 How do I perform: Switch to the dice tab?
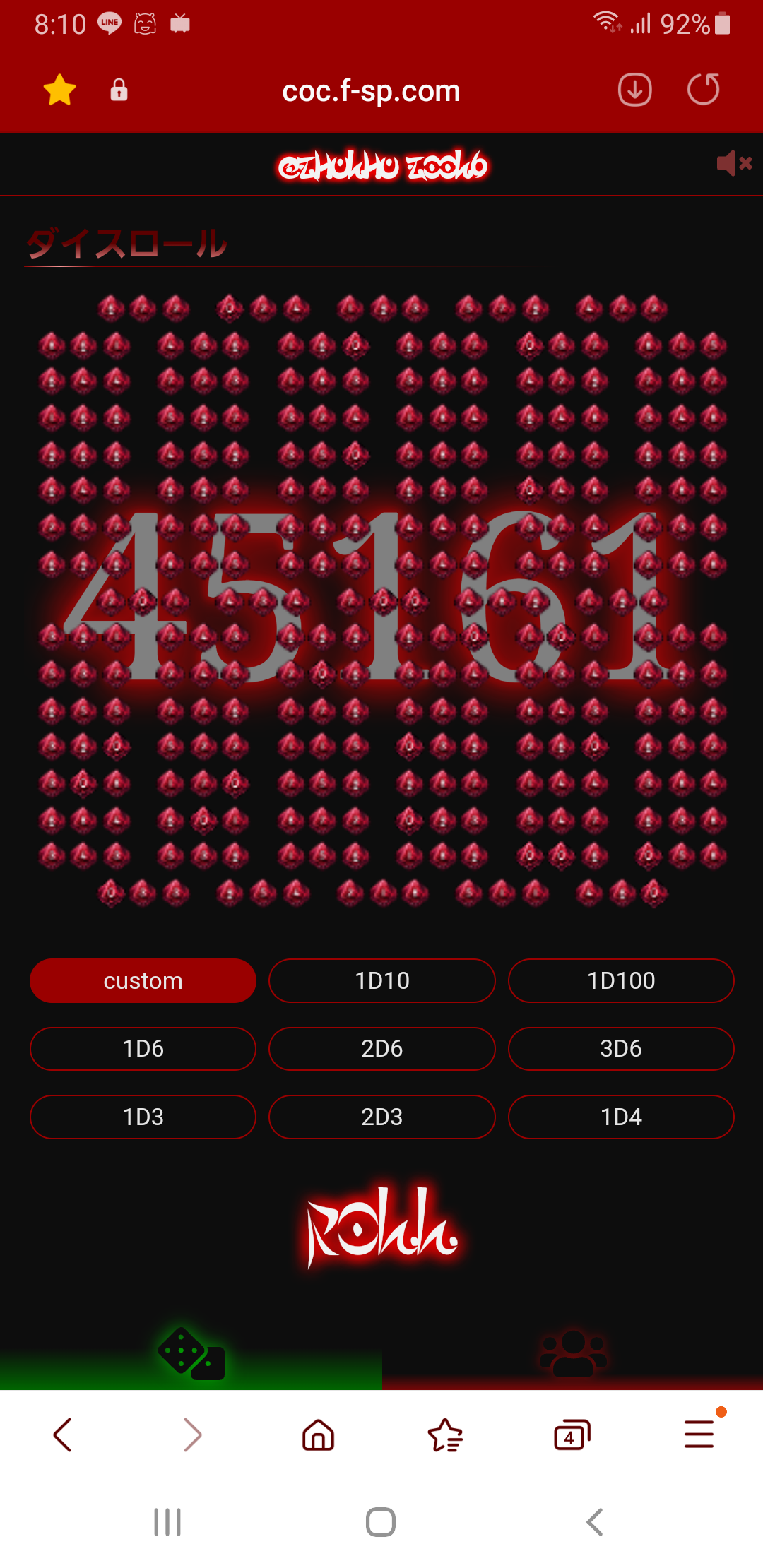coord(191,1353)
